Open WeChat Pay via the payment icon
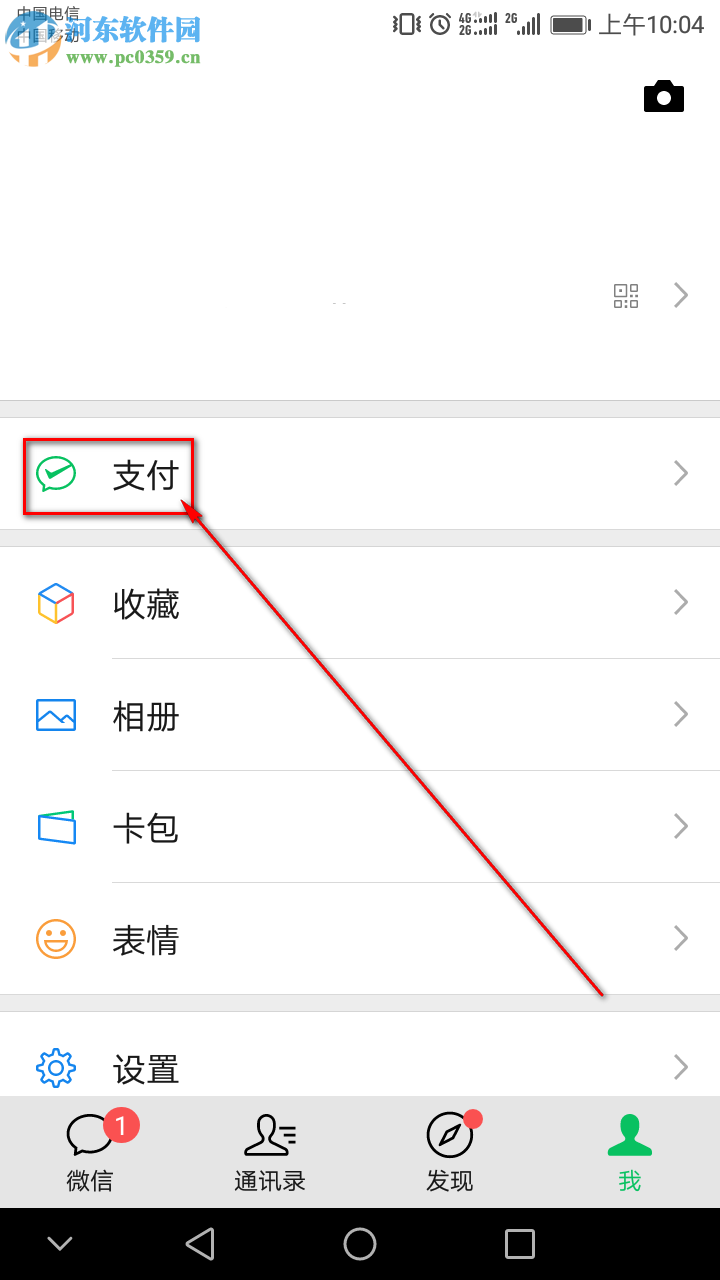720x1280 pixels. [56, 473]
